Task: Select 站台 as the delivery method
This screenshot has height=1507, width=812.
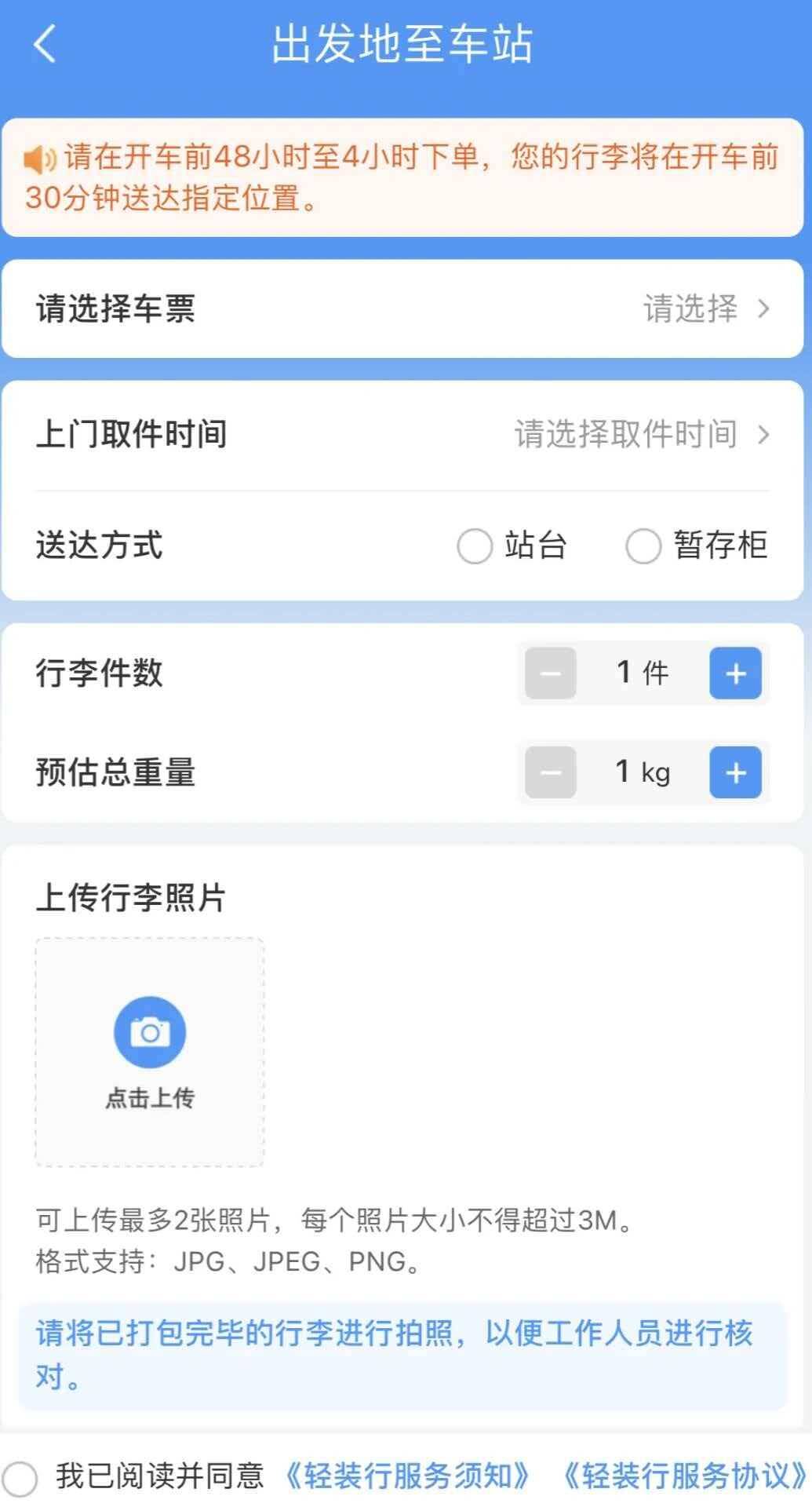Action: (x=475, y=546)
